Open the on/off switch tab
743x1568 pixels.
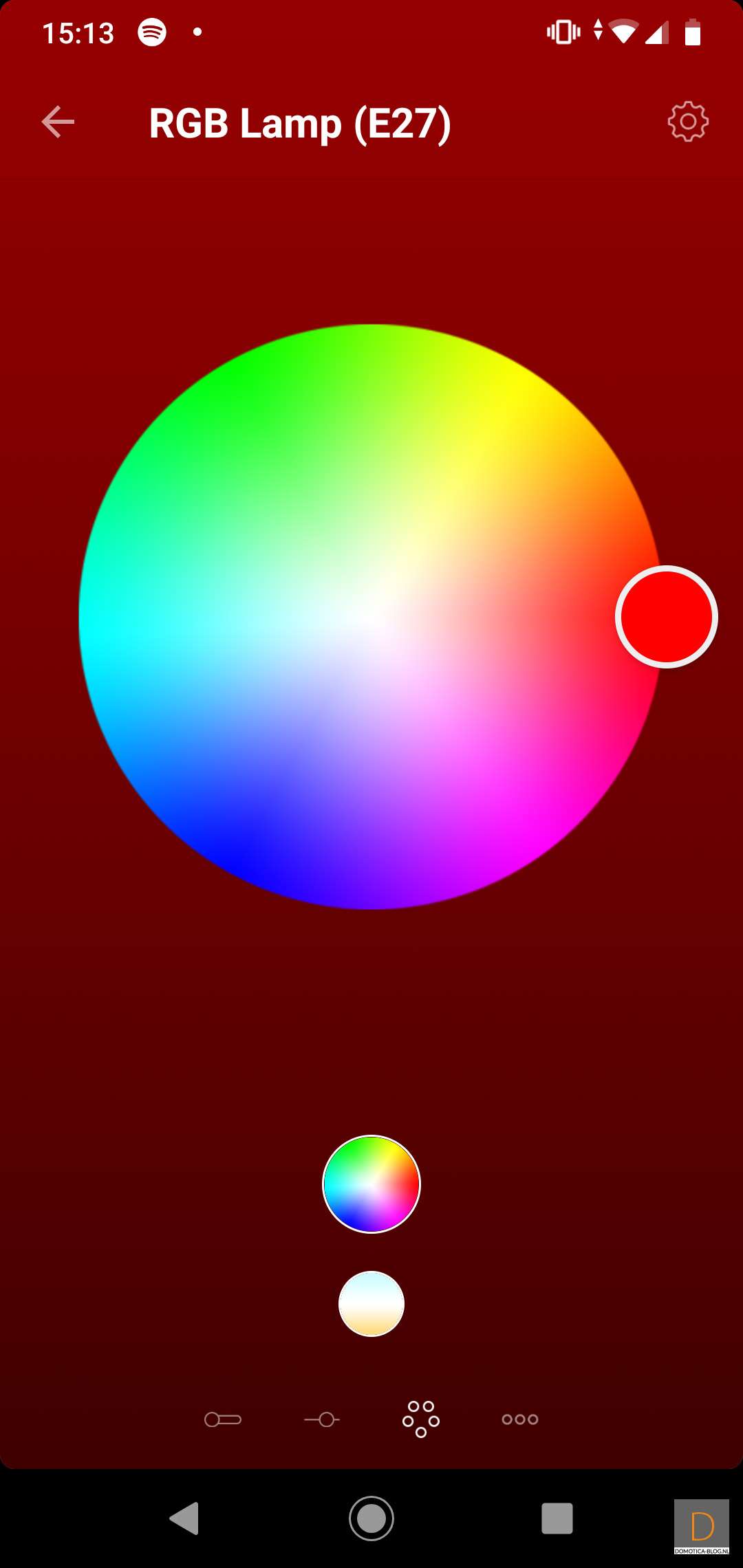pyautogui.click(x=223, y=1419)
